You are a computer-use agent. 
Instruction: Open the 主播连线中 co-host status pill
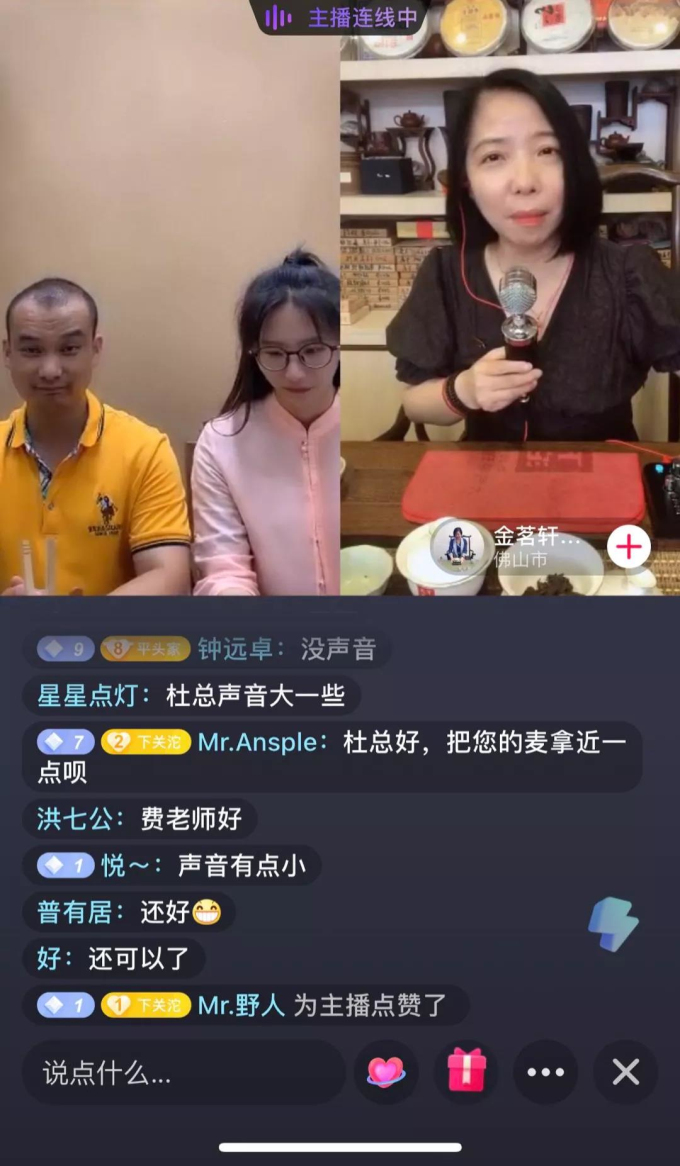342,18
